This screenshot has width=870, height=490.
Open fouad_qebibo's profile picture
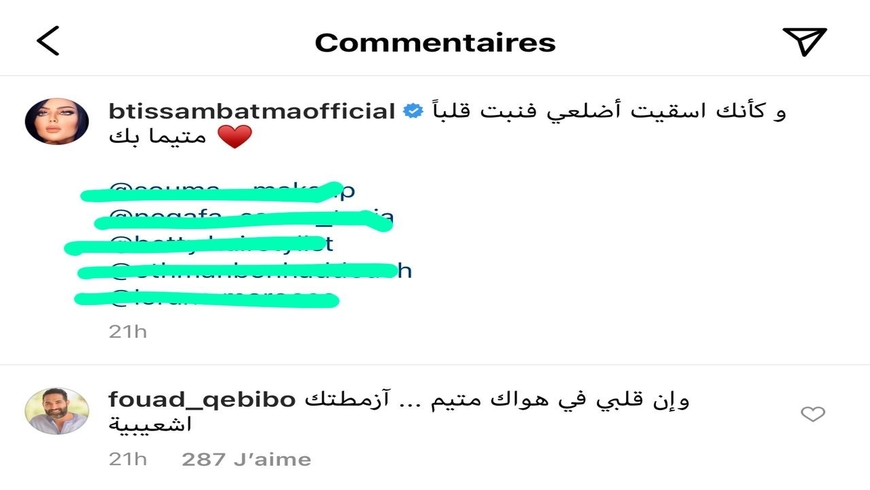coord(58,410)
